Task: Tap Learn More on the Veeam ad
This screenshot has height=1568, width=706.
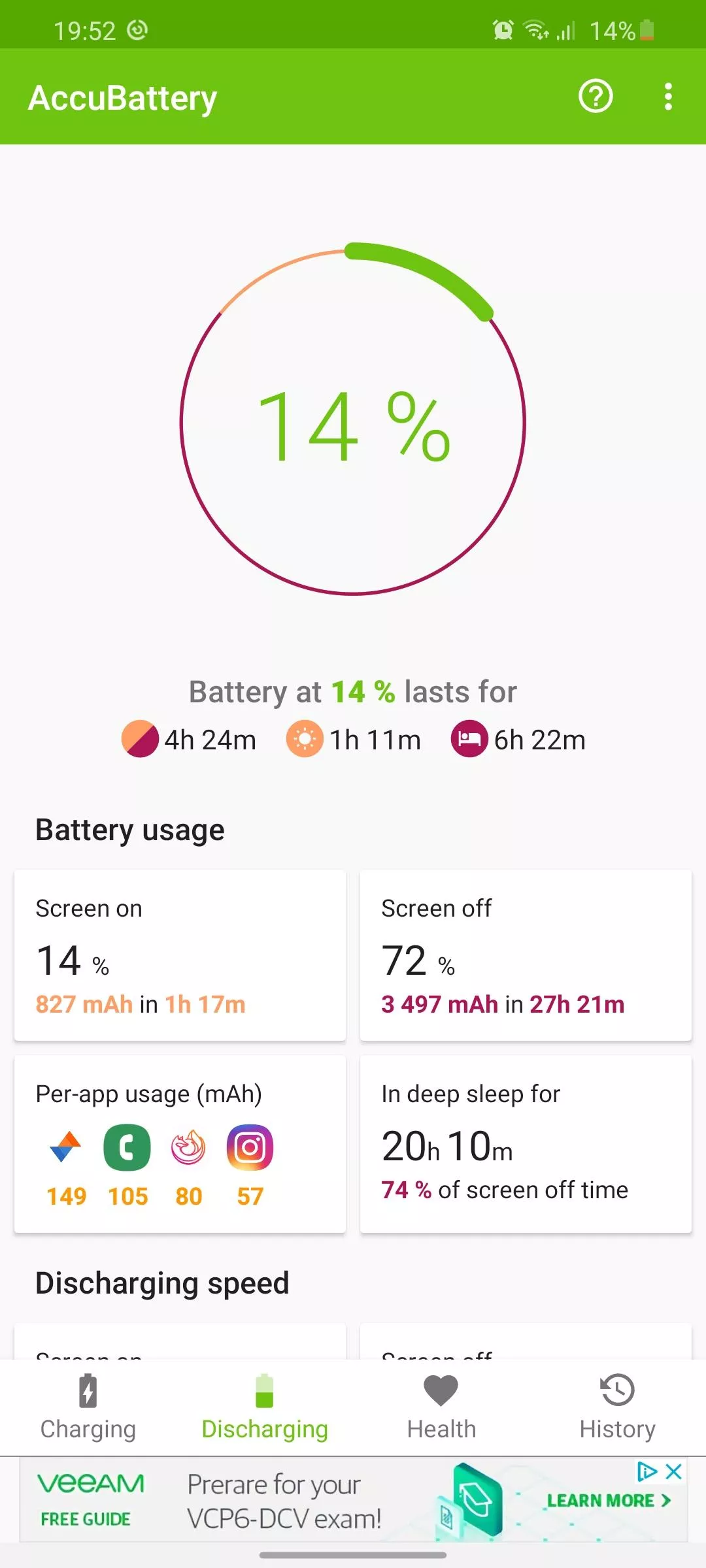Action: pos(609,1501)
